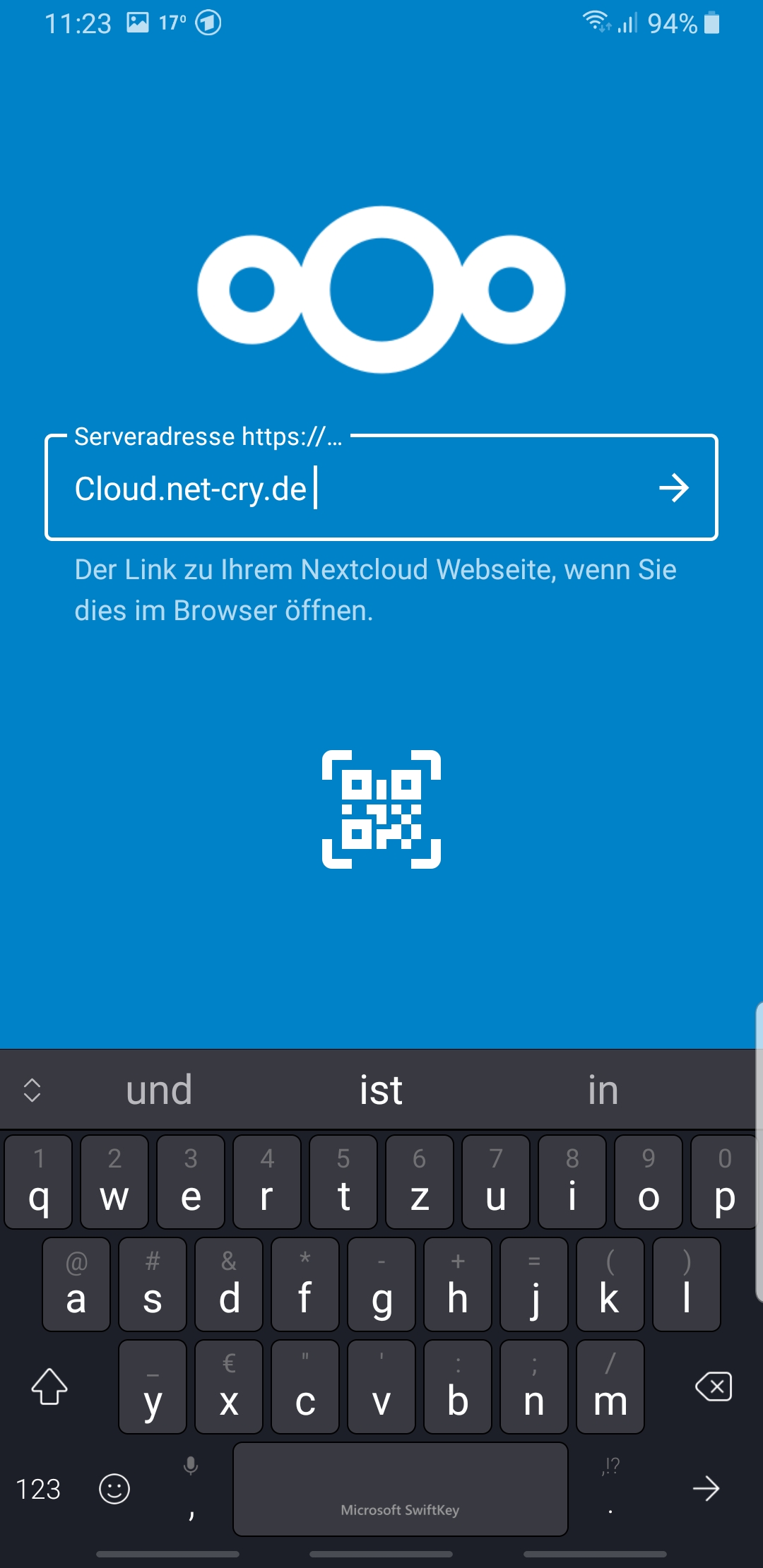Expand the keyboard suggestion toolbar
This screenshot has width=763, height=1568.
tap(32, 1090)
